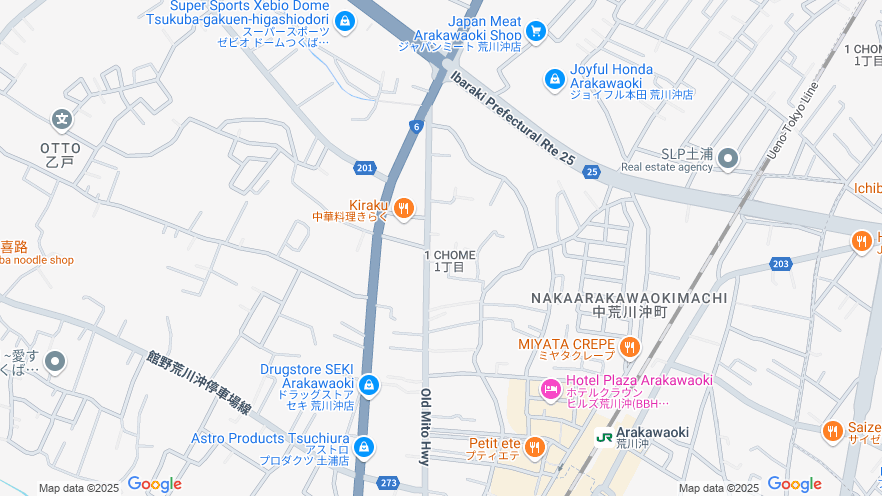882x496 pixels.
Task: Tap the JR Arakawaoki station icon
Action: (604, 436)
